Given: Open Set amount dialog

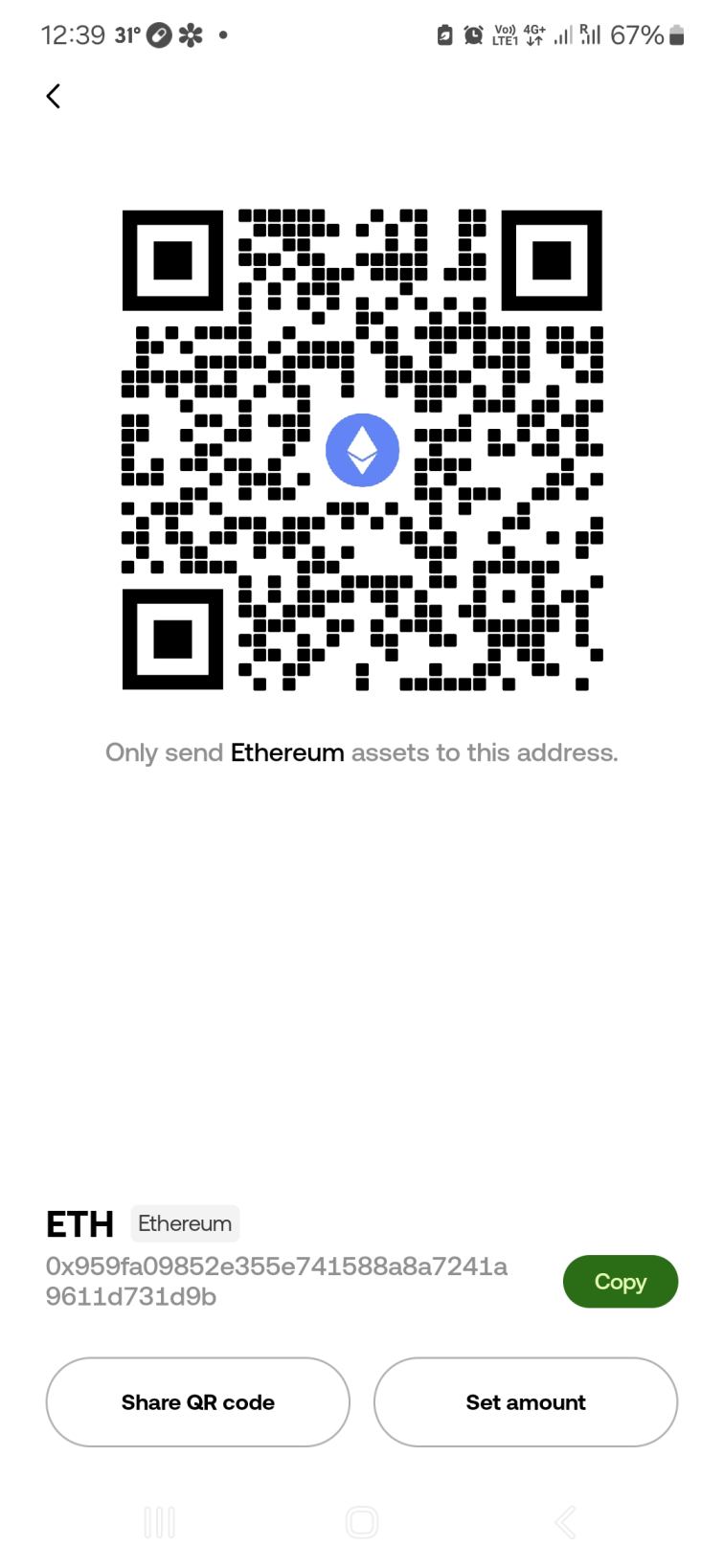Looking at the screenshot, I should coord(525,1401).
